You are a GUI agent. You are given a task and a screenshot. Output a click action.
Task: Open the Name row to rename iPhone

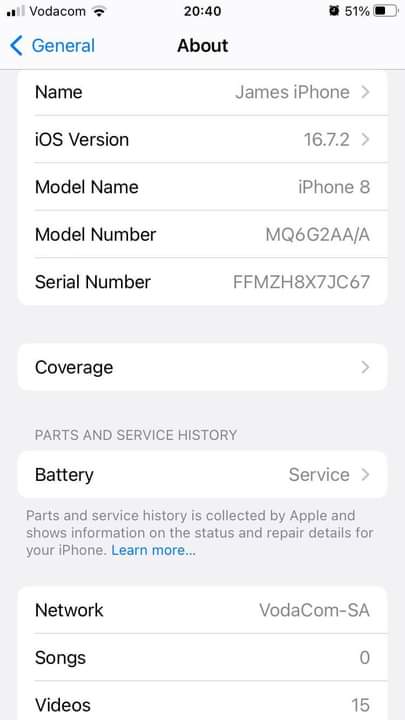click(x=202, y=92)
